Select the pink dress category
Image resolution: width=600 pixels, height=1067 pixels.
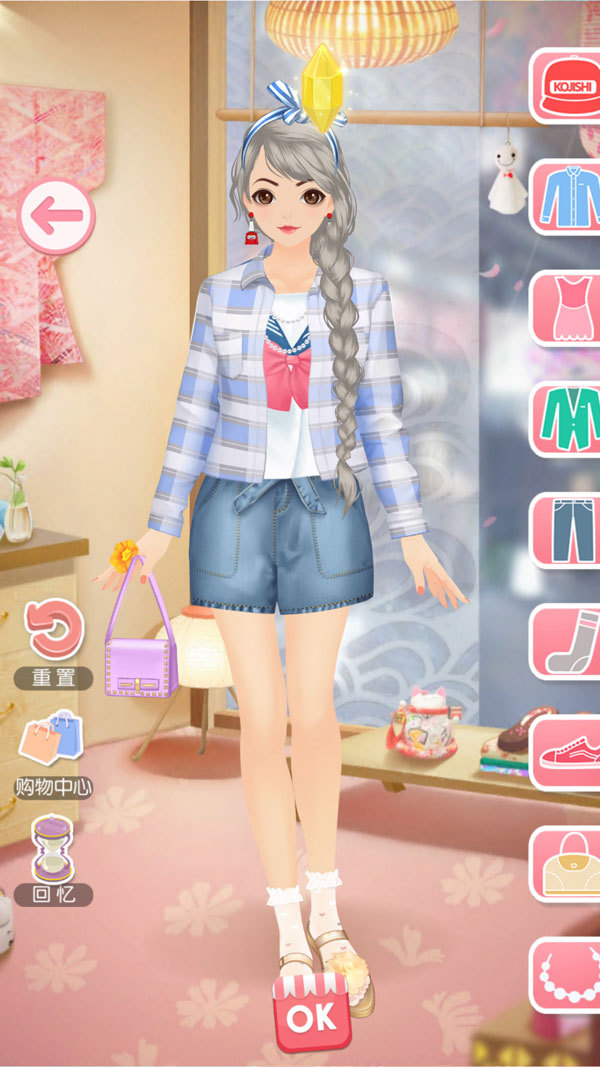tap(567, 308)
